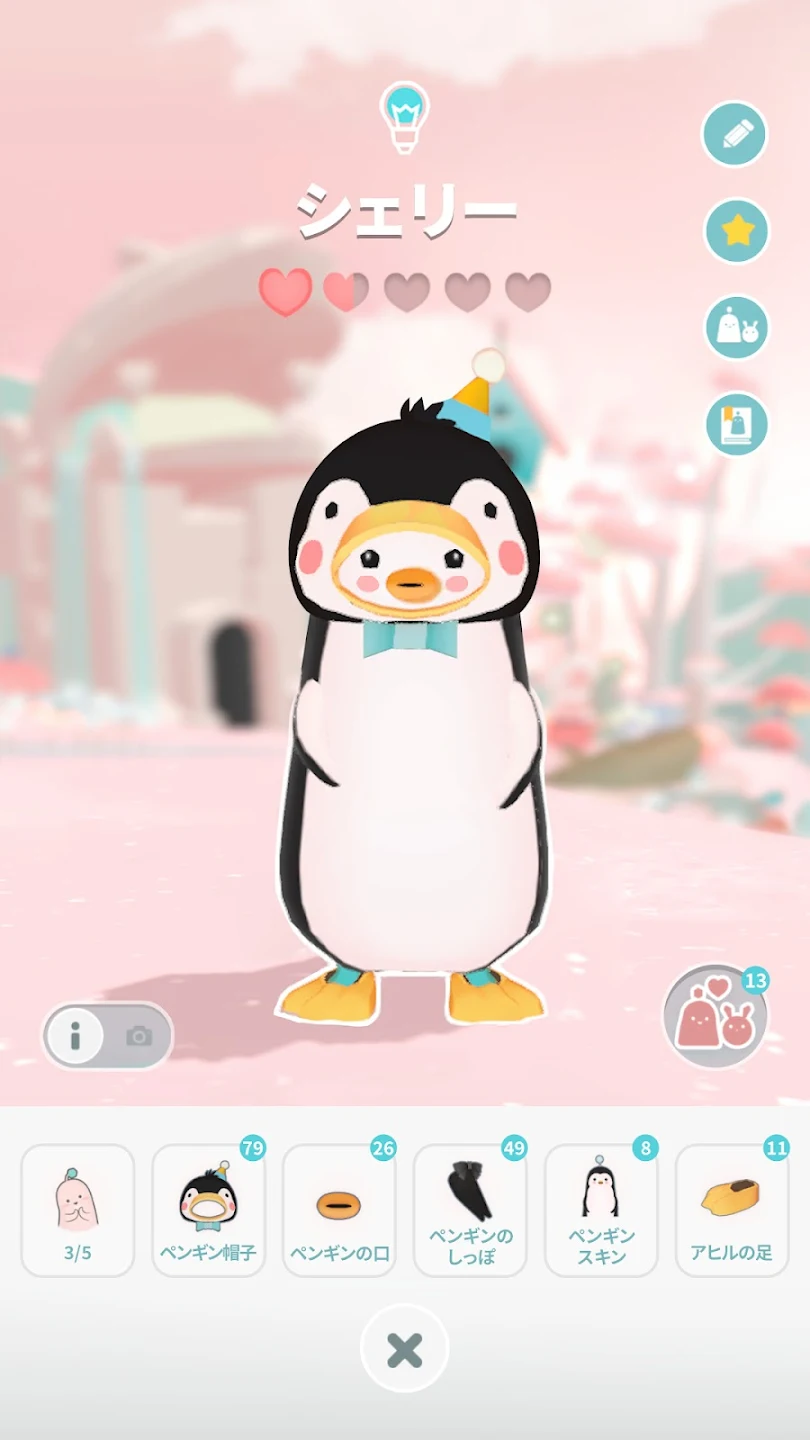Toggle the info/camera mode switch
810x1440 pixels.
pos(108,1036)
